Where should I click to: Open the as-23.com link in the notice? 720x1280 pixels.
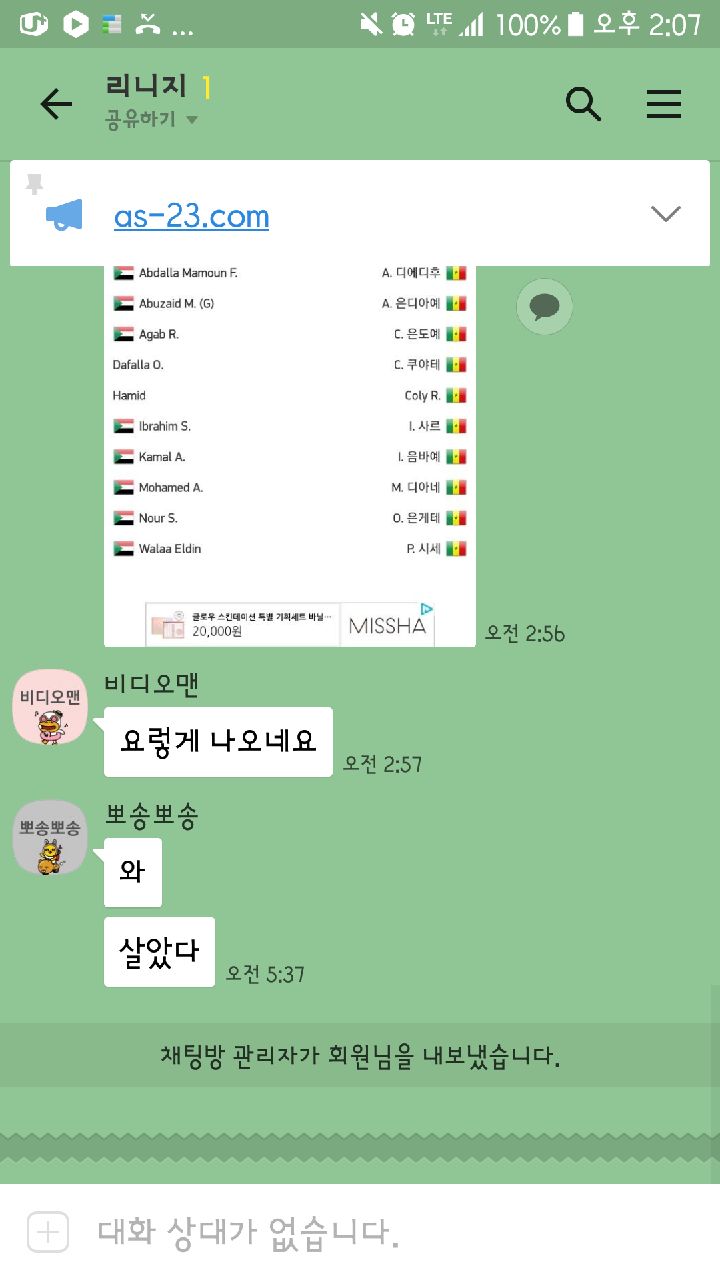(x=191, y=215)
